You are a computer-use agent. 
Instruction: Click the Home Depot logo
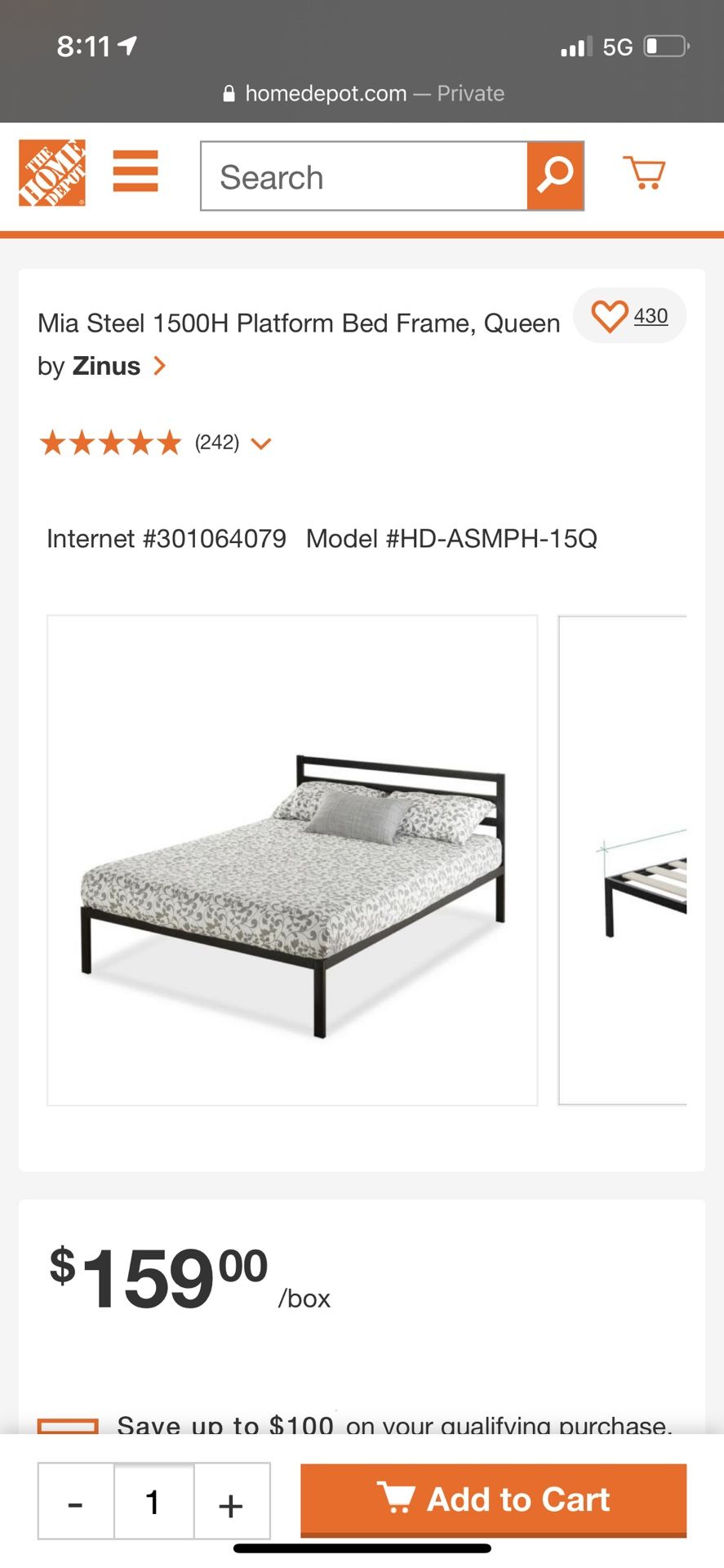pos(51,171)
